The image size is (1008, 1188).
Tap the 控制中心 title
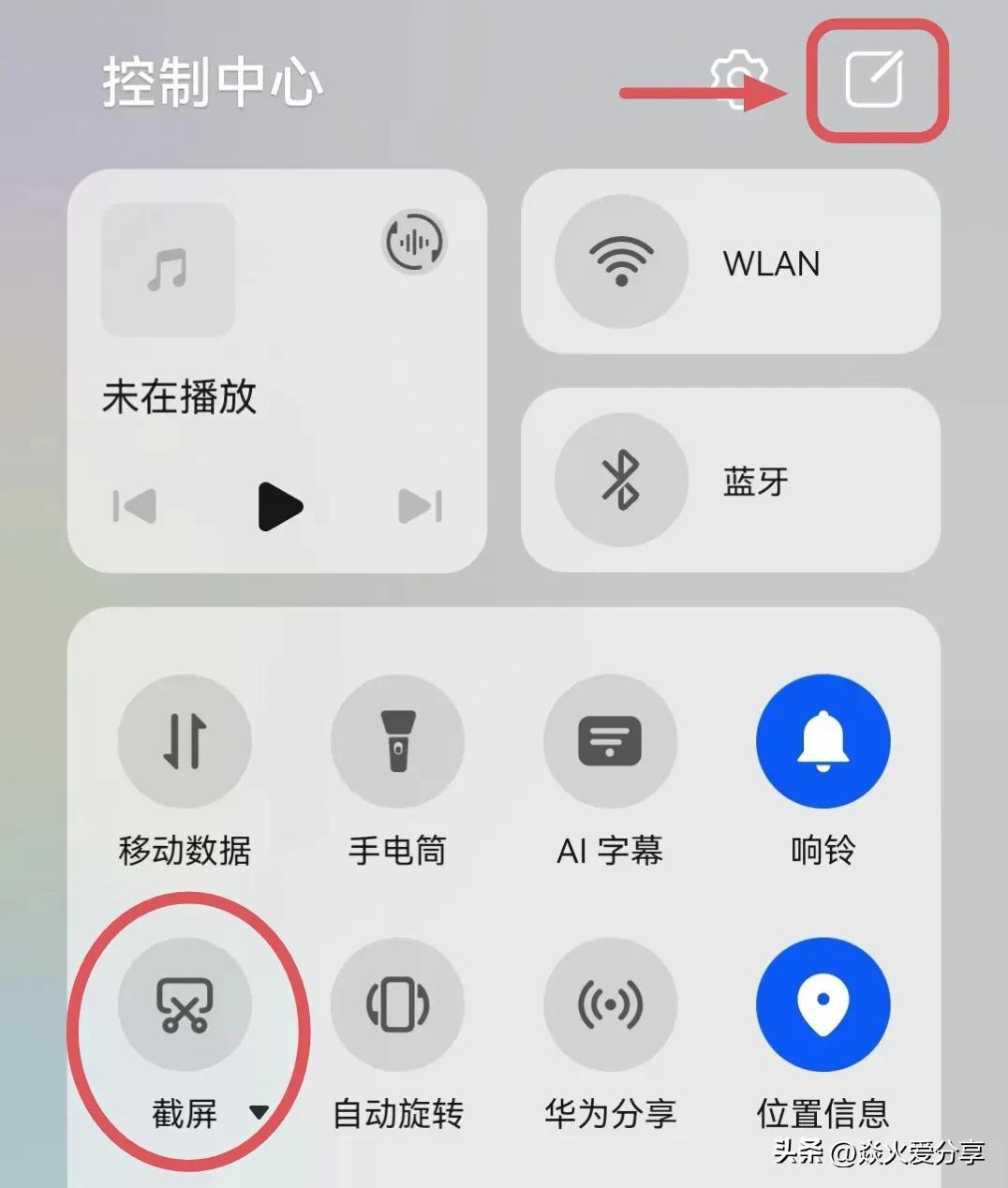tap(211, 82)
